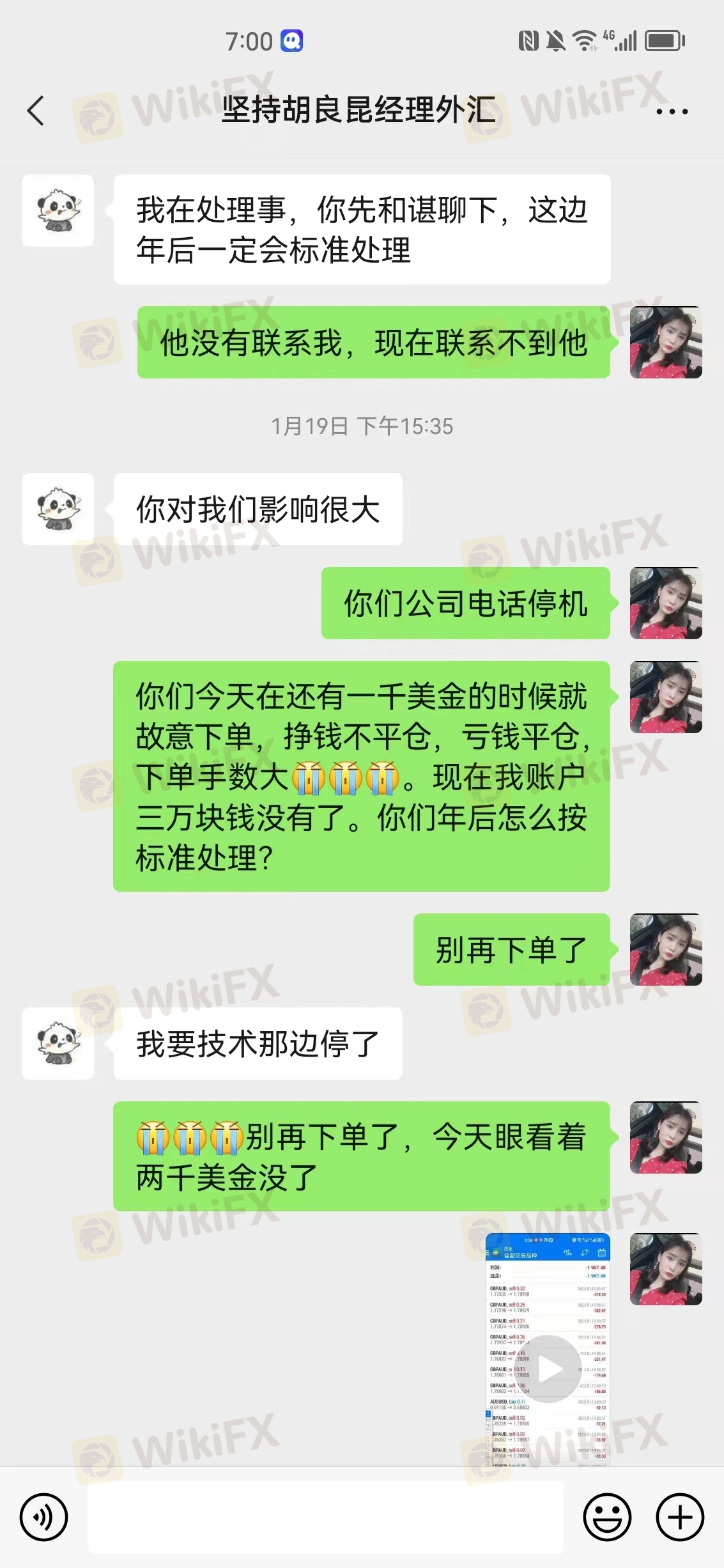Open the emoji picker
Screen dimensions: 724x1568
click(x=607, y=1517)
